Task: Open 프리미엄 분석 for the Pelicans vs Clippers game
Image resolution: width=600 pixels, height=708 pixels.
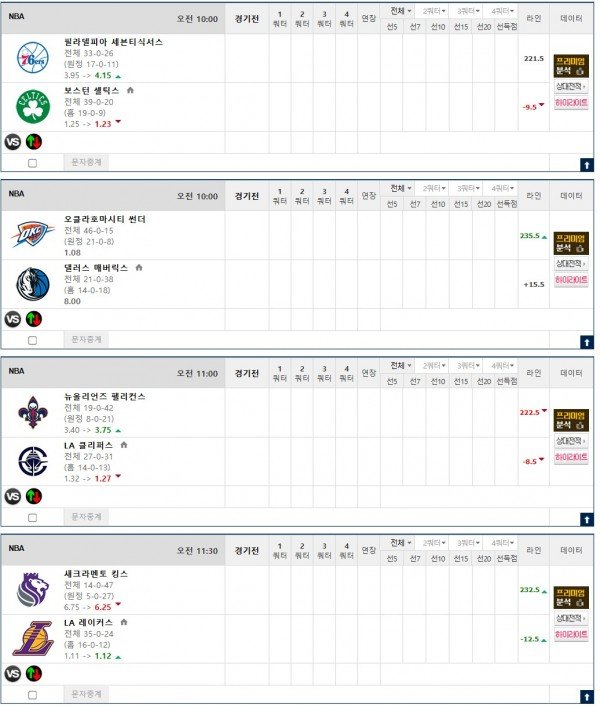Action: [x=571, y=419]
